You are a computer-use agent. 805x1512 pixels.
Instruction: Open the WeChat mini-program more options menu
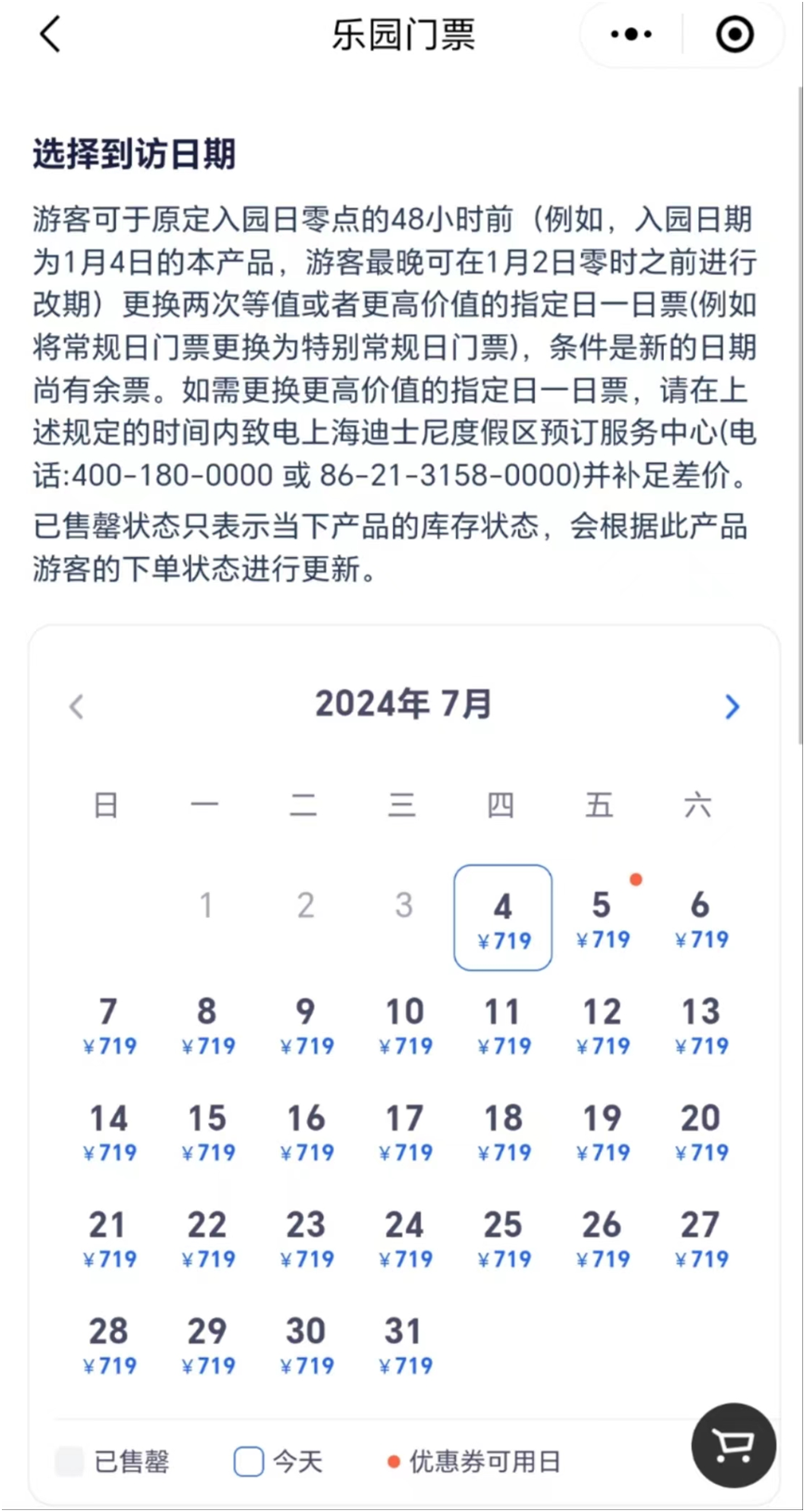click(x=629, y=34)
